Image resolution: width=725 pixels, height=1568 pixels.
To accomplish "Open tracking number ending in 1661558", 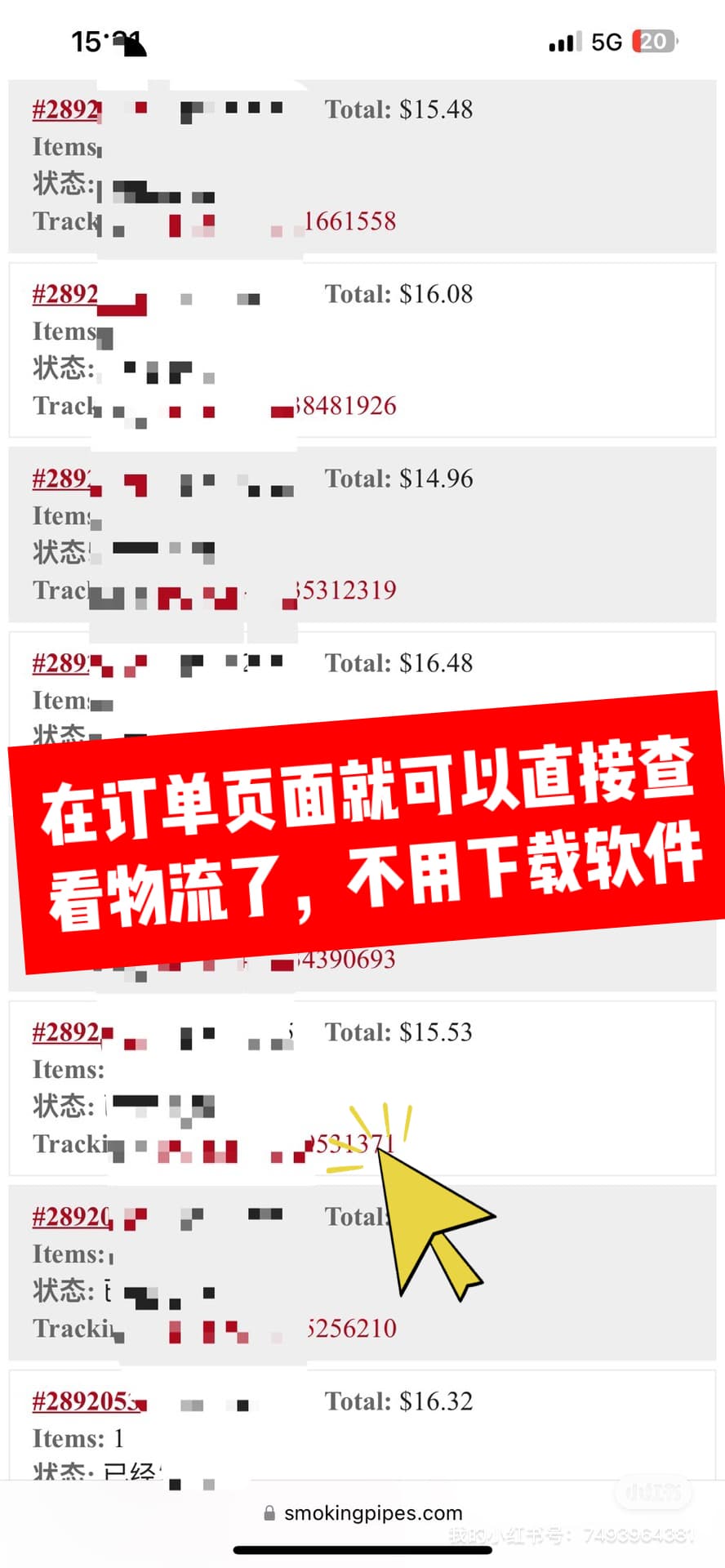I will coord(349,221).
